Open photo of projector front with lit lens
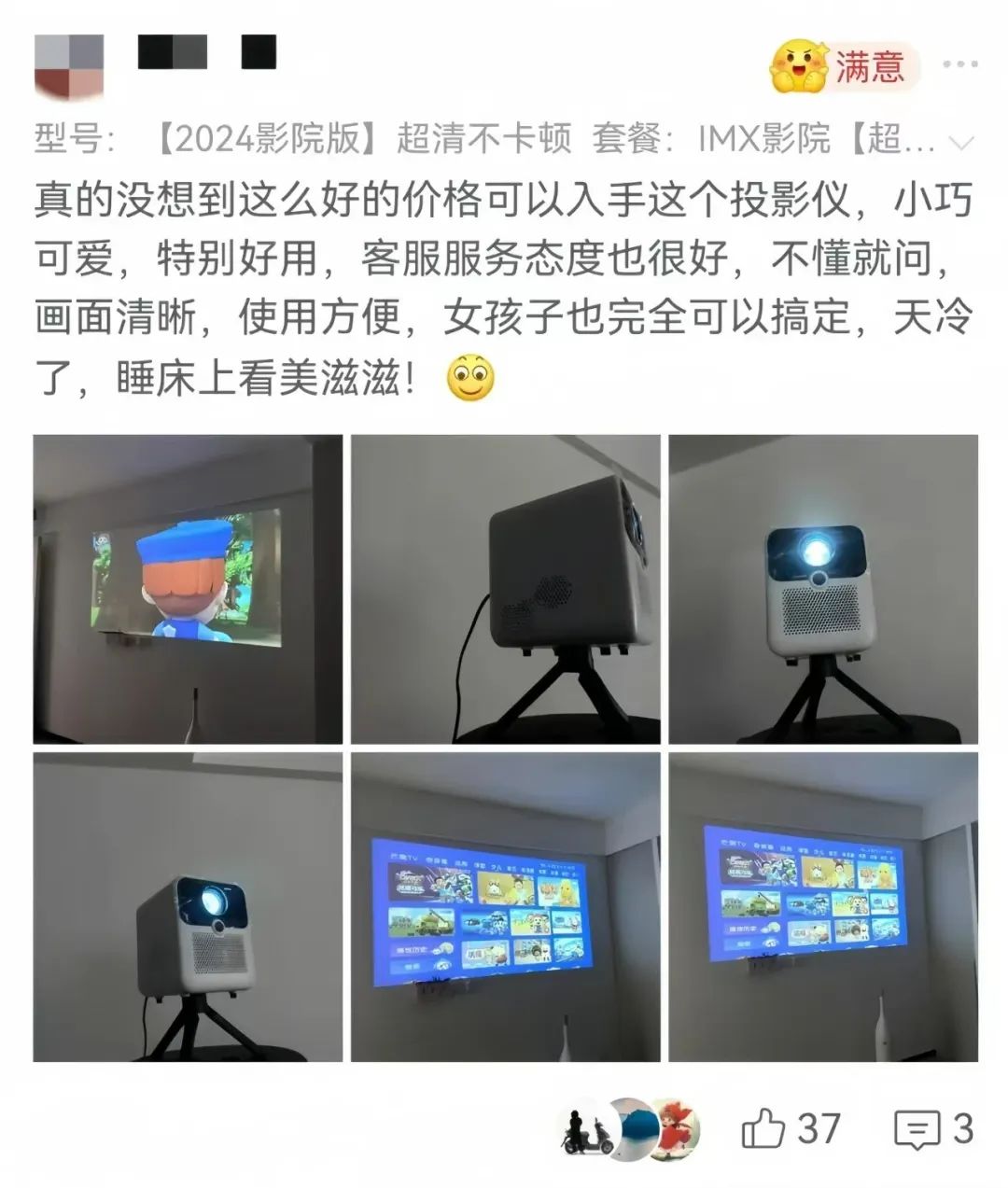Viewport: 1008px width, 1188px height. pyautogui.click(x=823, y=589)
